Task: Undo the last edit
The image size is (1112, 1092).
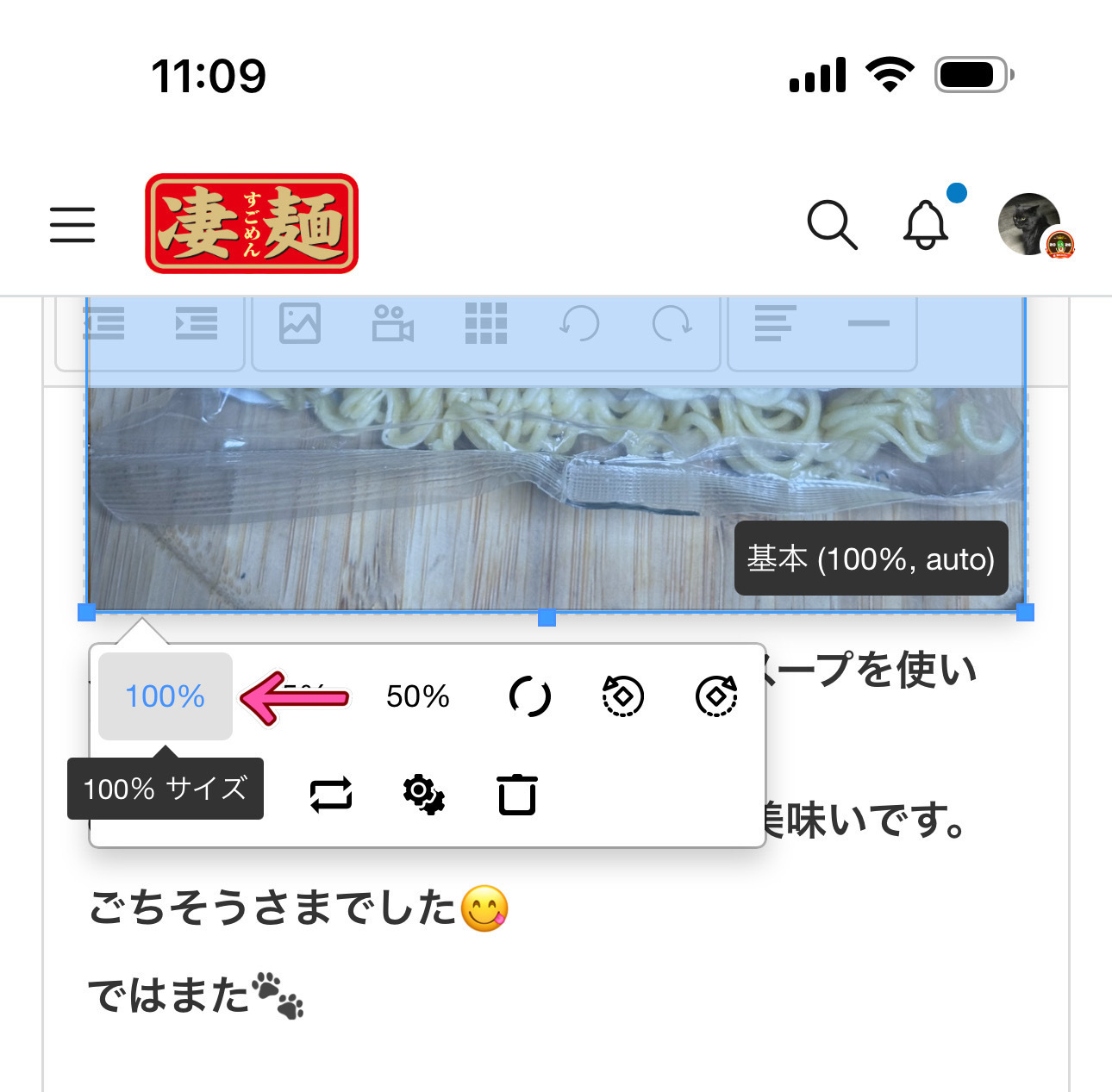Action: click(579, 324)
